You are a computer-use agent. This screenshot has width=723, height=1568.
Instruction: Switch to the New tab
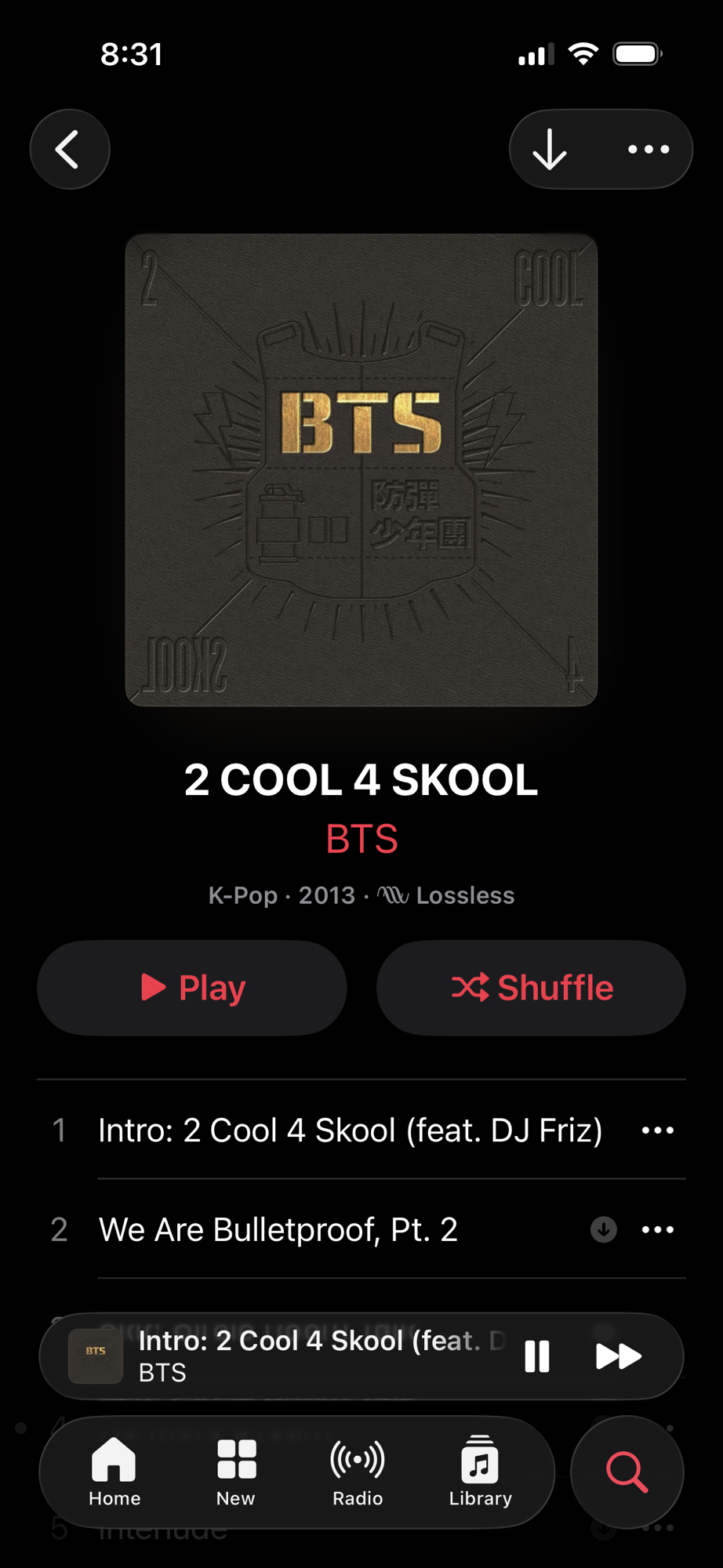(x=236, y=1472)
